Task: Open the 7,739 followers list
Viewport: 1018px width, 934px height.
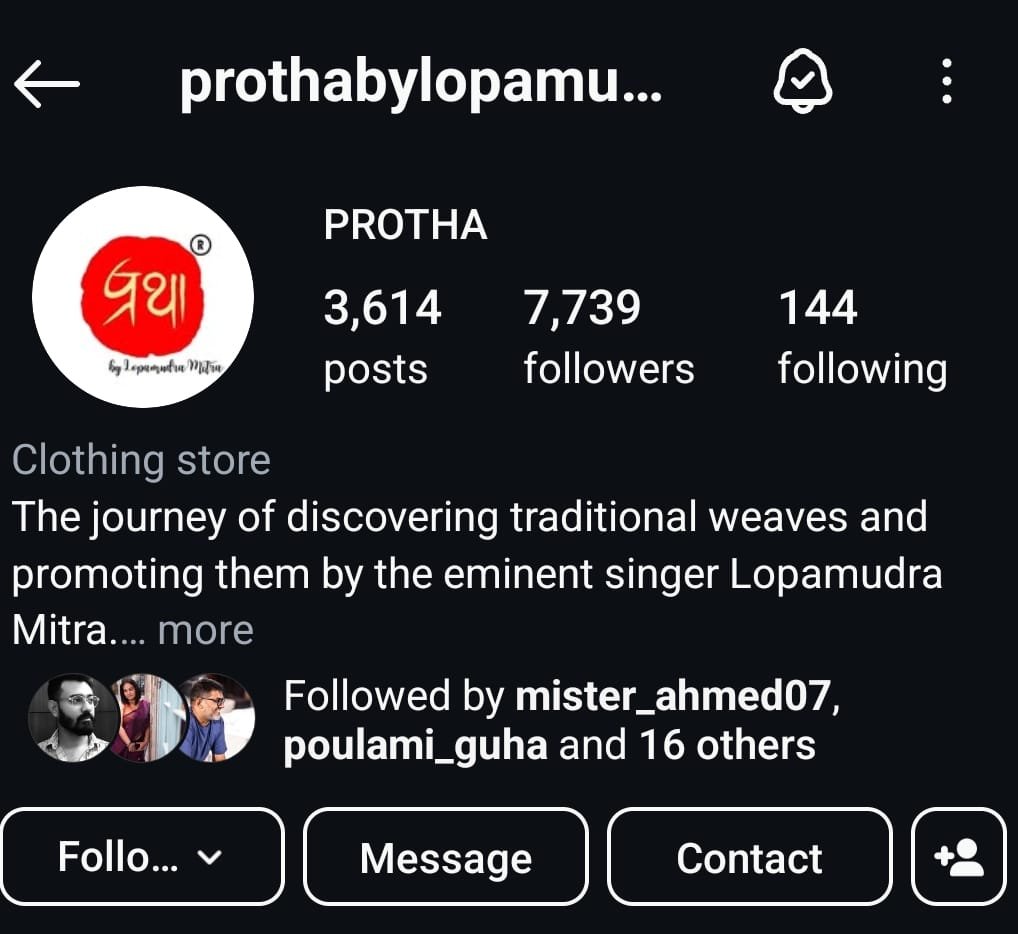Action: [608, 337]
